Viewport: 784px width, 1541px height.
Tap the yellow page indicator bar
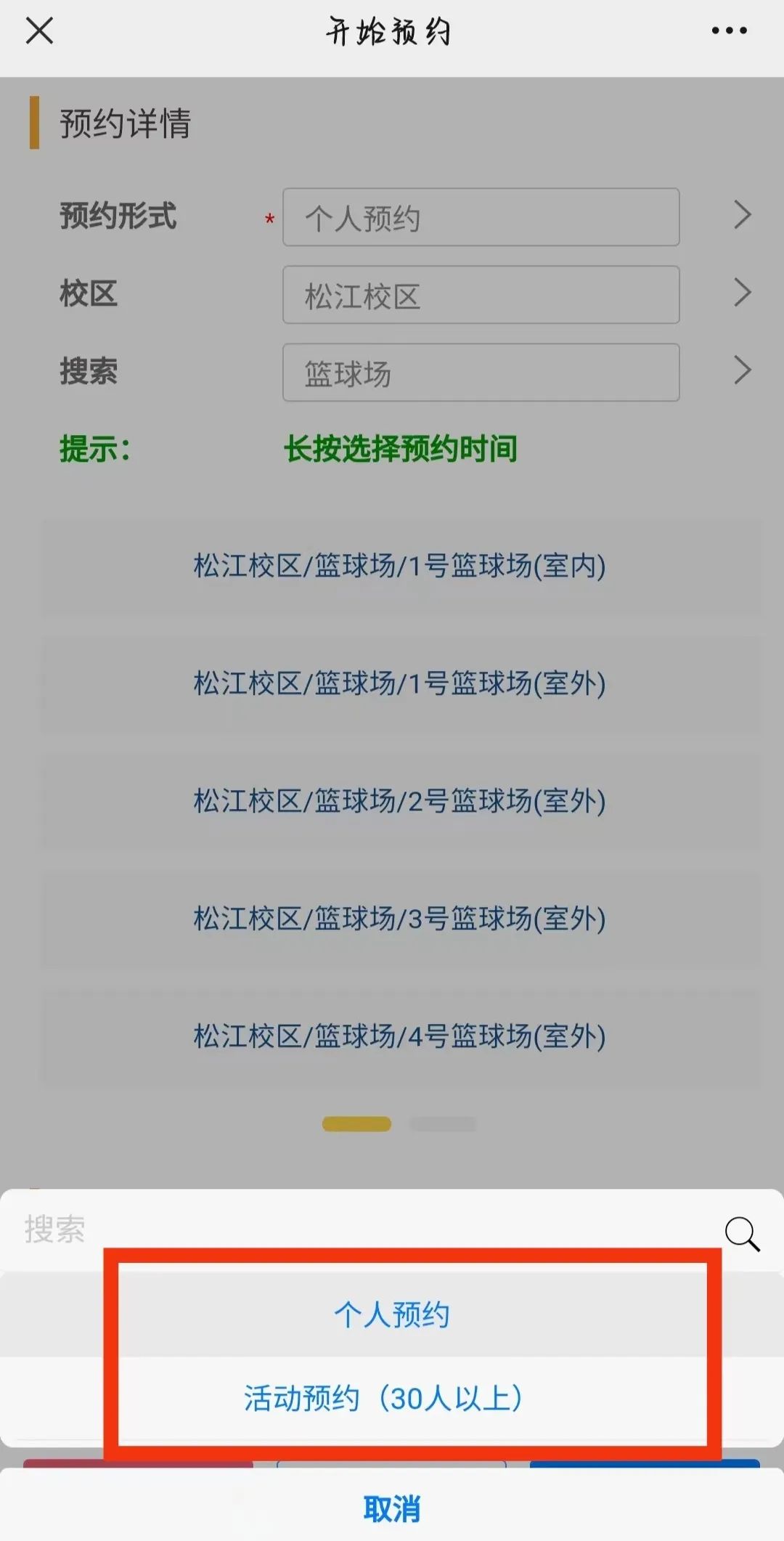tap(357, 1123)
